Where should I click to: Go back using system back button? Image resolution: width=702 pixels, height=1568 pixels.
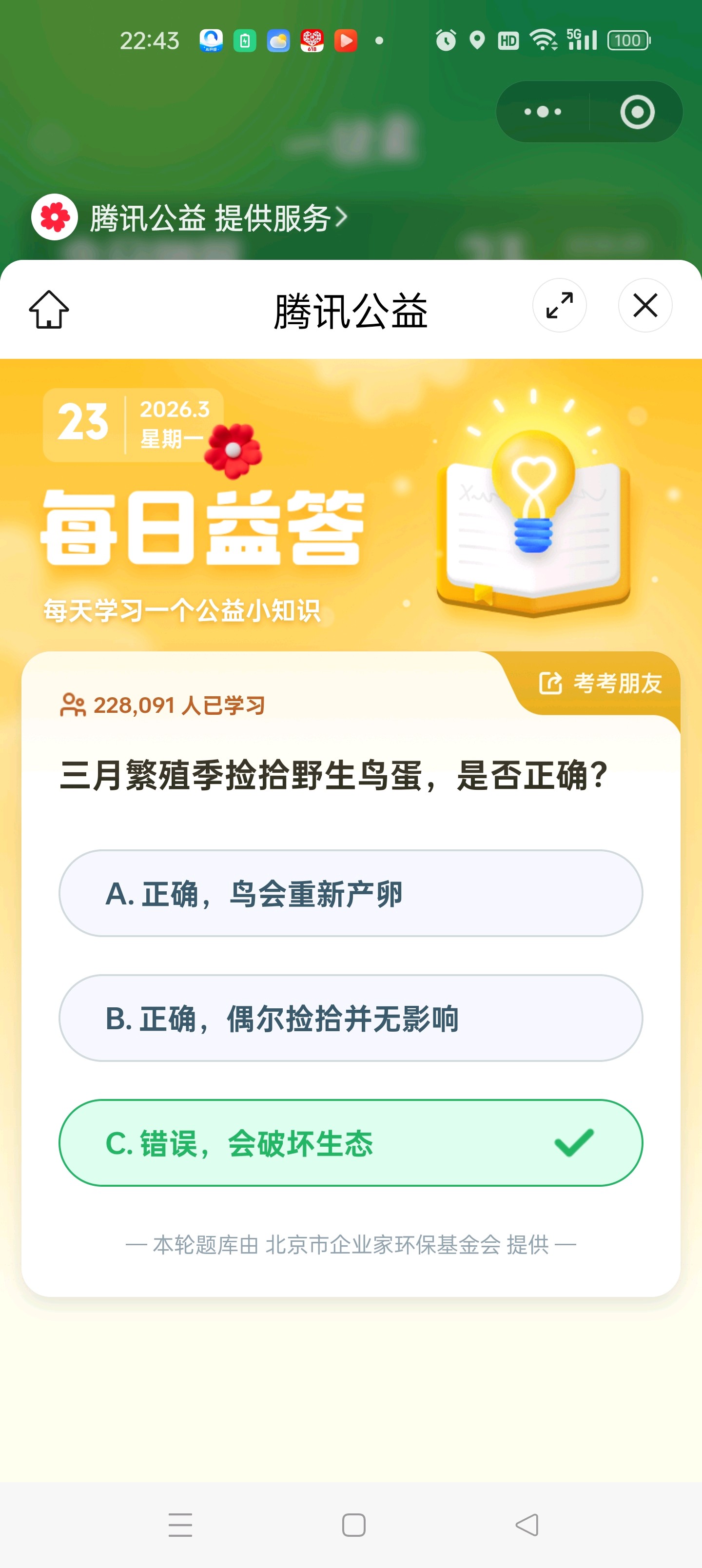pos(526,1525)
